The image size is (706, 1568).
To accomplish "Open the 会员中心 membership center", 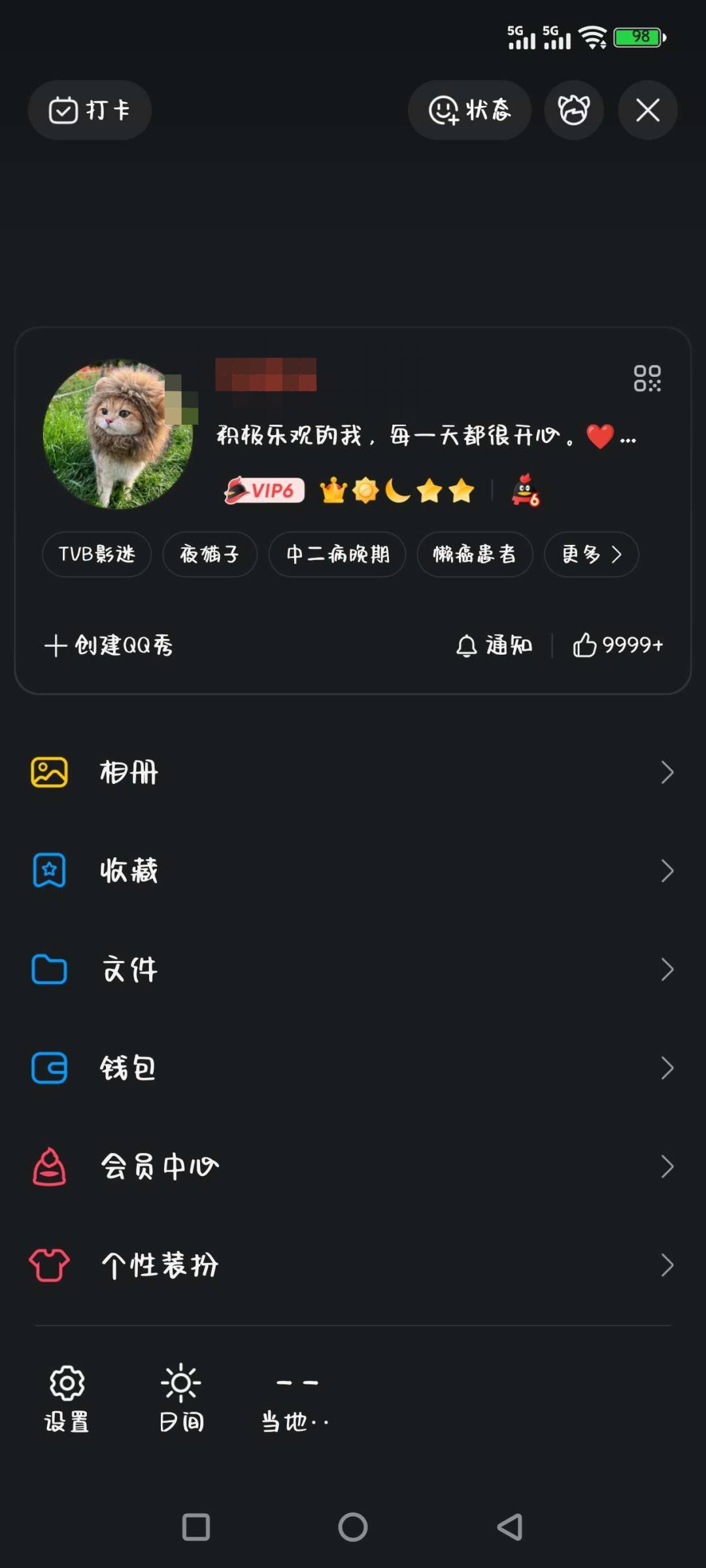I will (159, 1167).
